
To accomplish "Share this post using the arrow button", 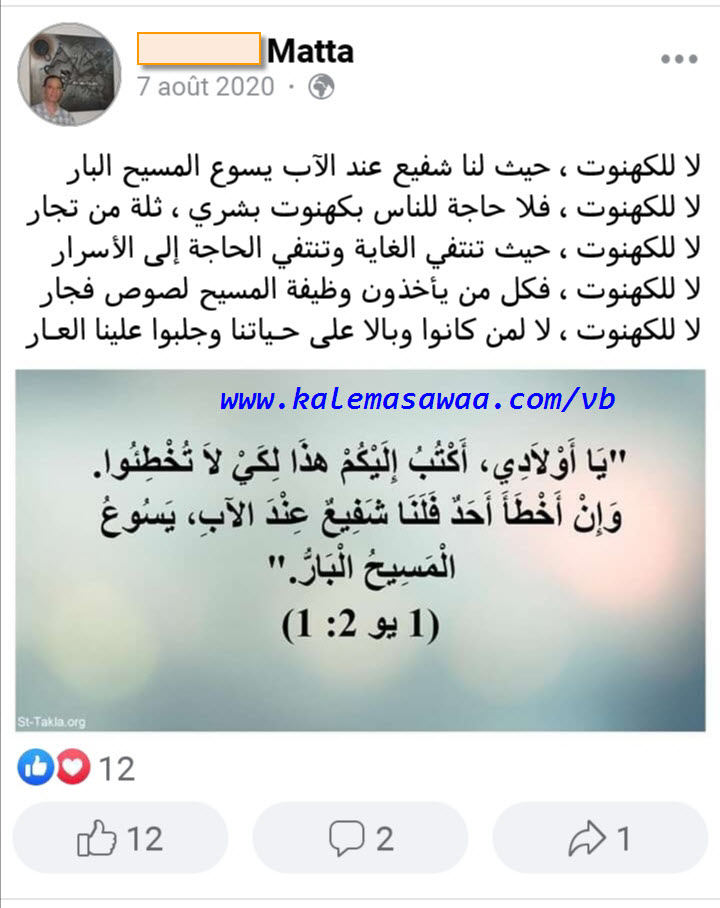I will (x=599, y=838).
